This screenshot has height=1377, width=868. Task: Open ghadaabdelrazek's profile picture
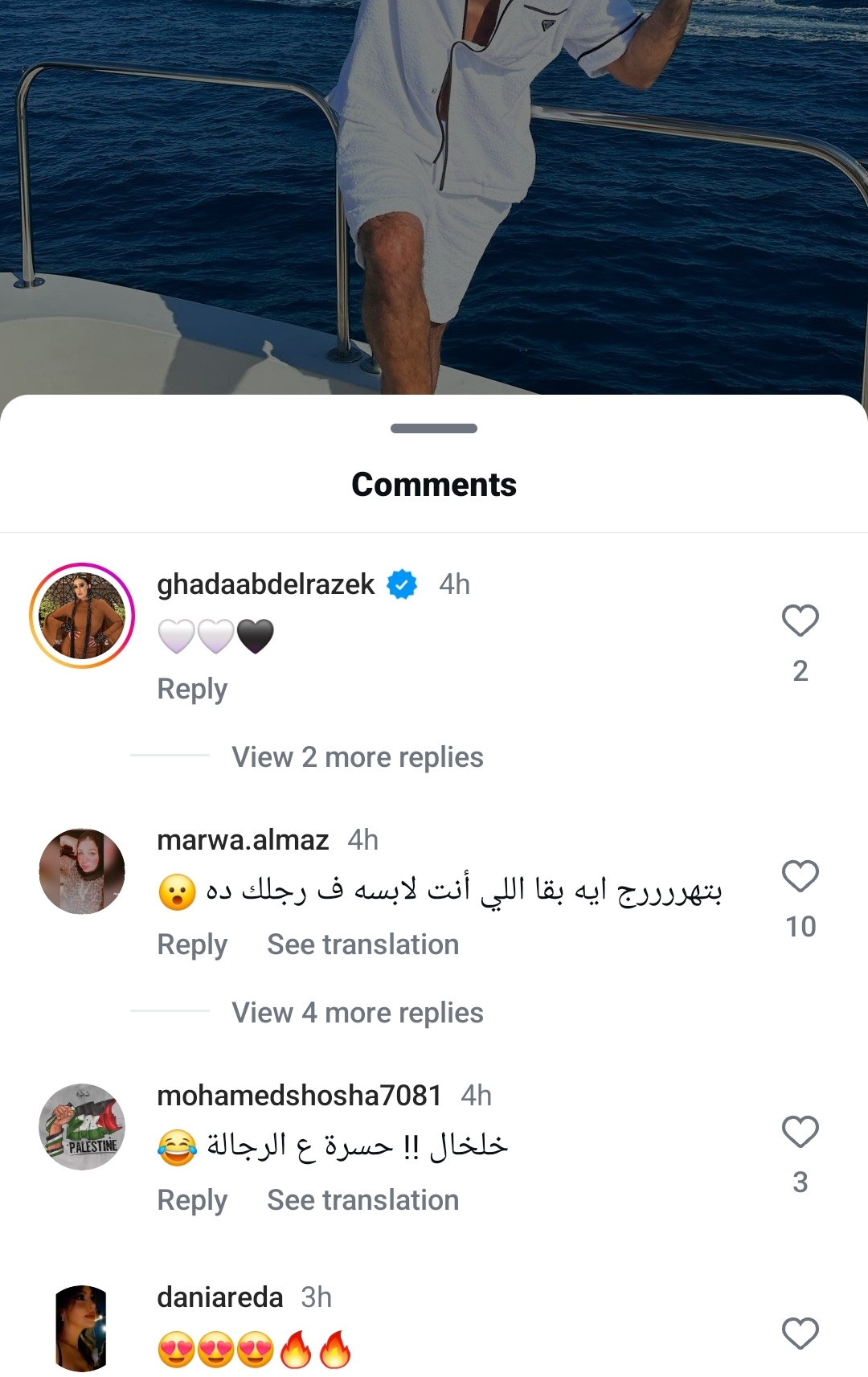click(x=82, y=616)
